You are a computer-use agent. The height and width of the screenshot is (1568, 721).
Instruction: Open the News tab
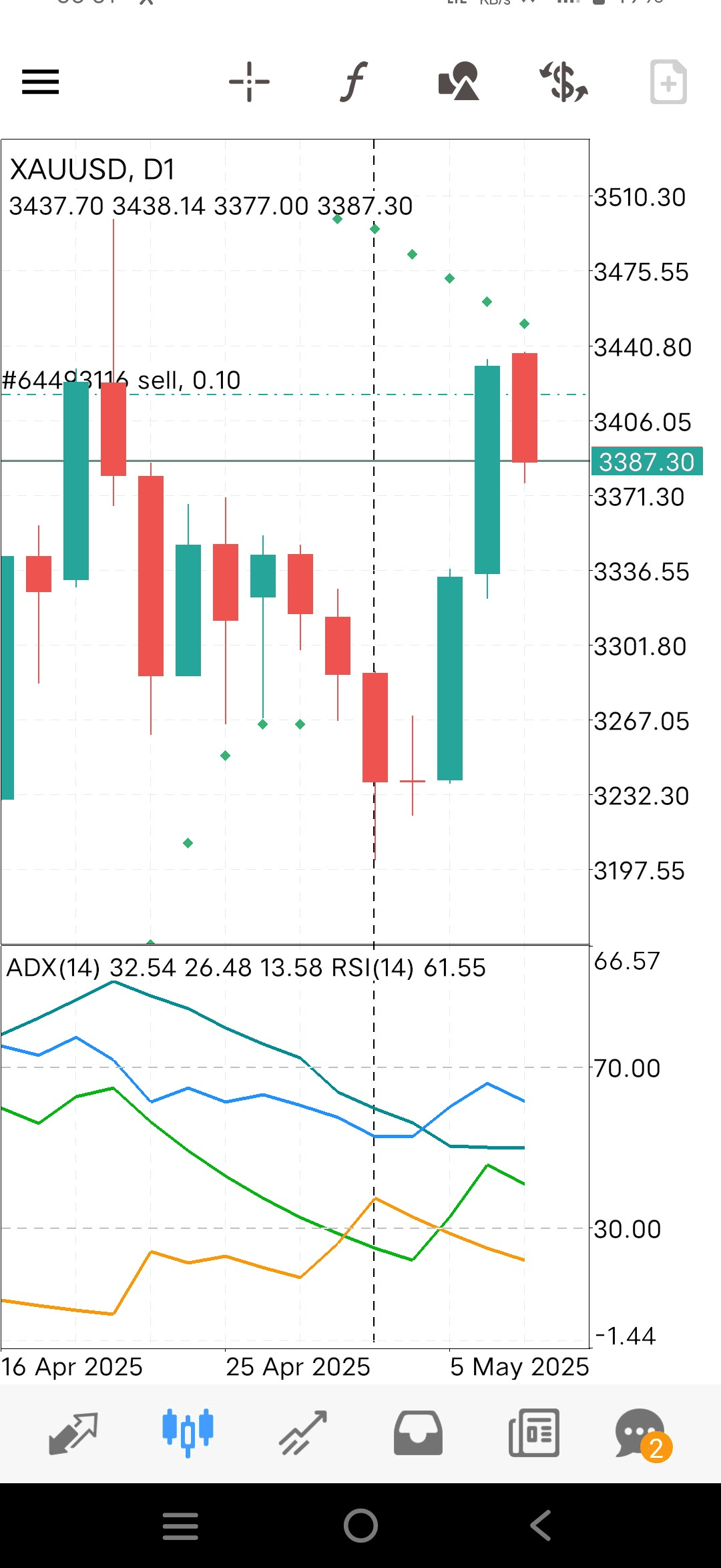pyautogui.click(x=533, y=1432)
